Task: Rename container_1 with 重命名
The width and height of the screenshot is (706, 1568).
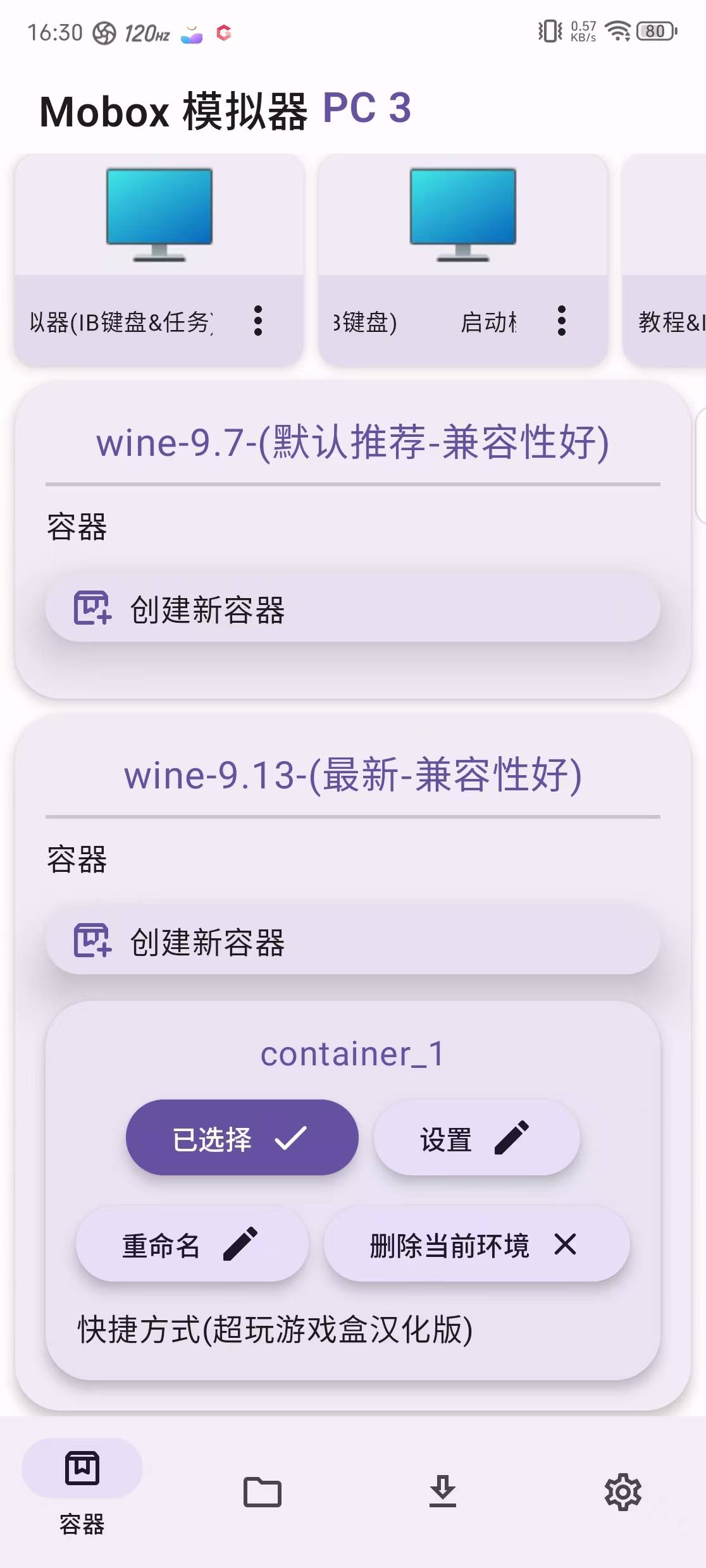Action: 192,1244
